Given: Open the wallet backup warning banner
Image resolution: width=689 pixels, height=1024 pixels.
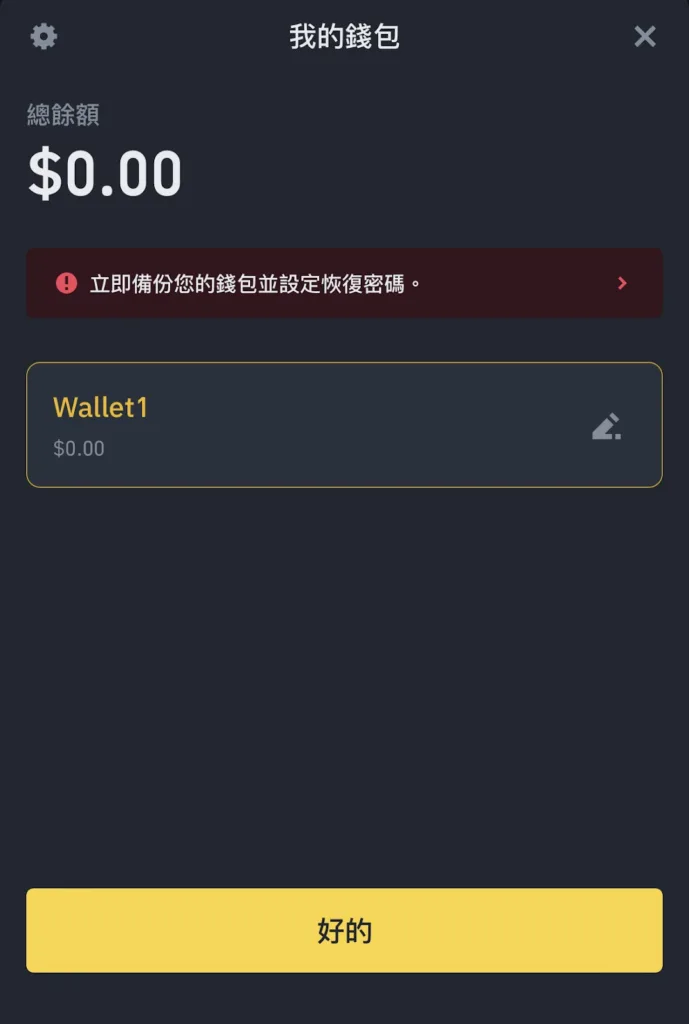Looking at the screenshot, I should (344, 283).
